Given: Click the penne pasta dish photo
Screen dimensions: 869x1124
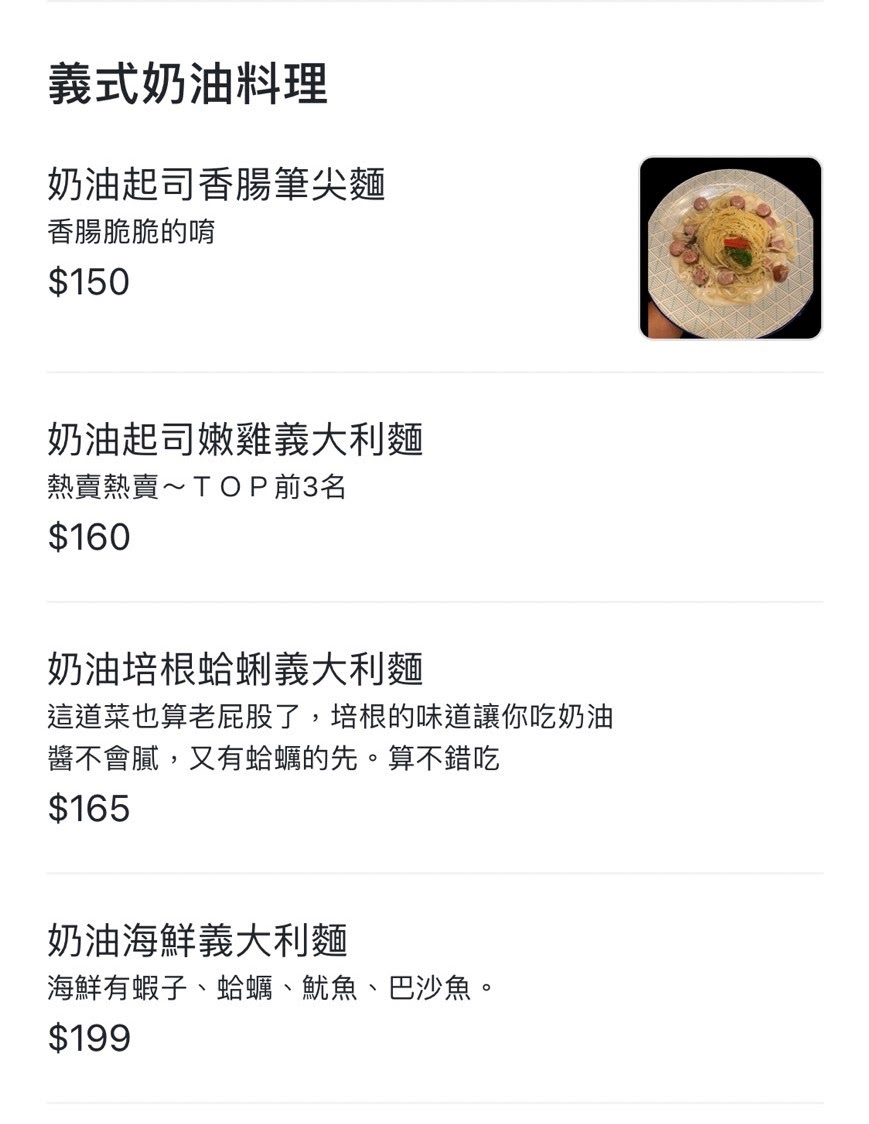Looking at the screenshot, I should (731, 247).
